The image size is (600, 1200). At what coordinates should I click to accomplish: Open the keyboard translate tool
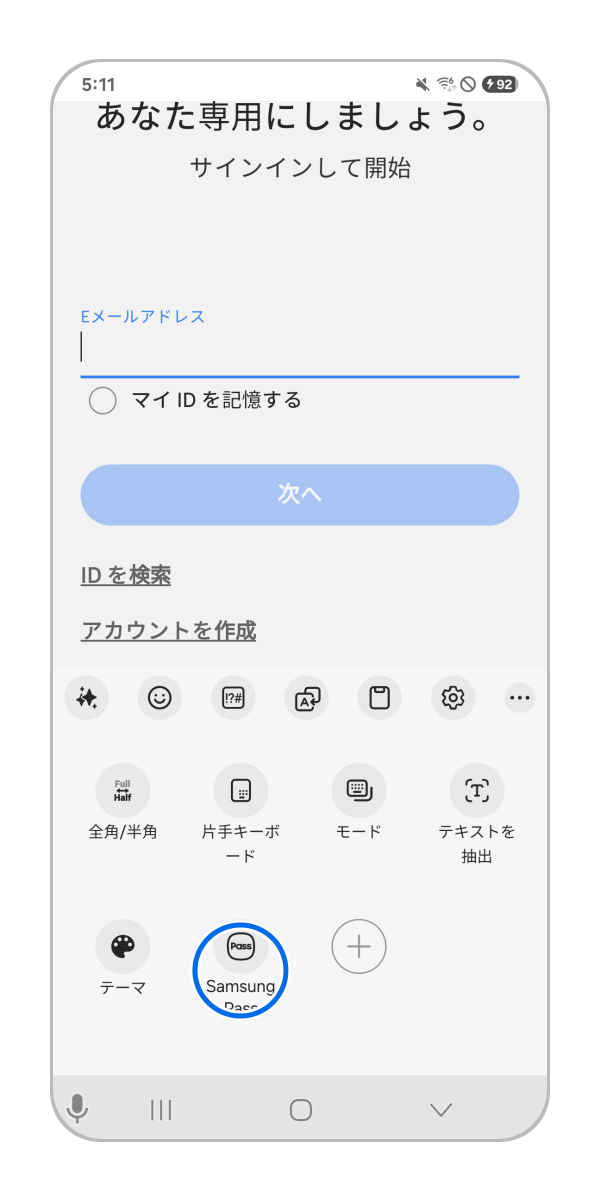click(306, 698)
